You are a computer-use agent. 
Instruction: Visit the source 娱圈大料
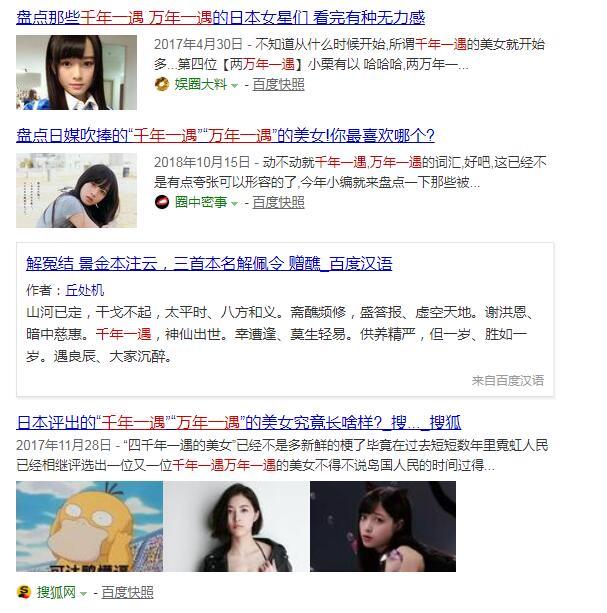click(200, 84)
